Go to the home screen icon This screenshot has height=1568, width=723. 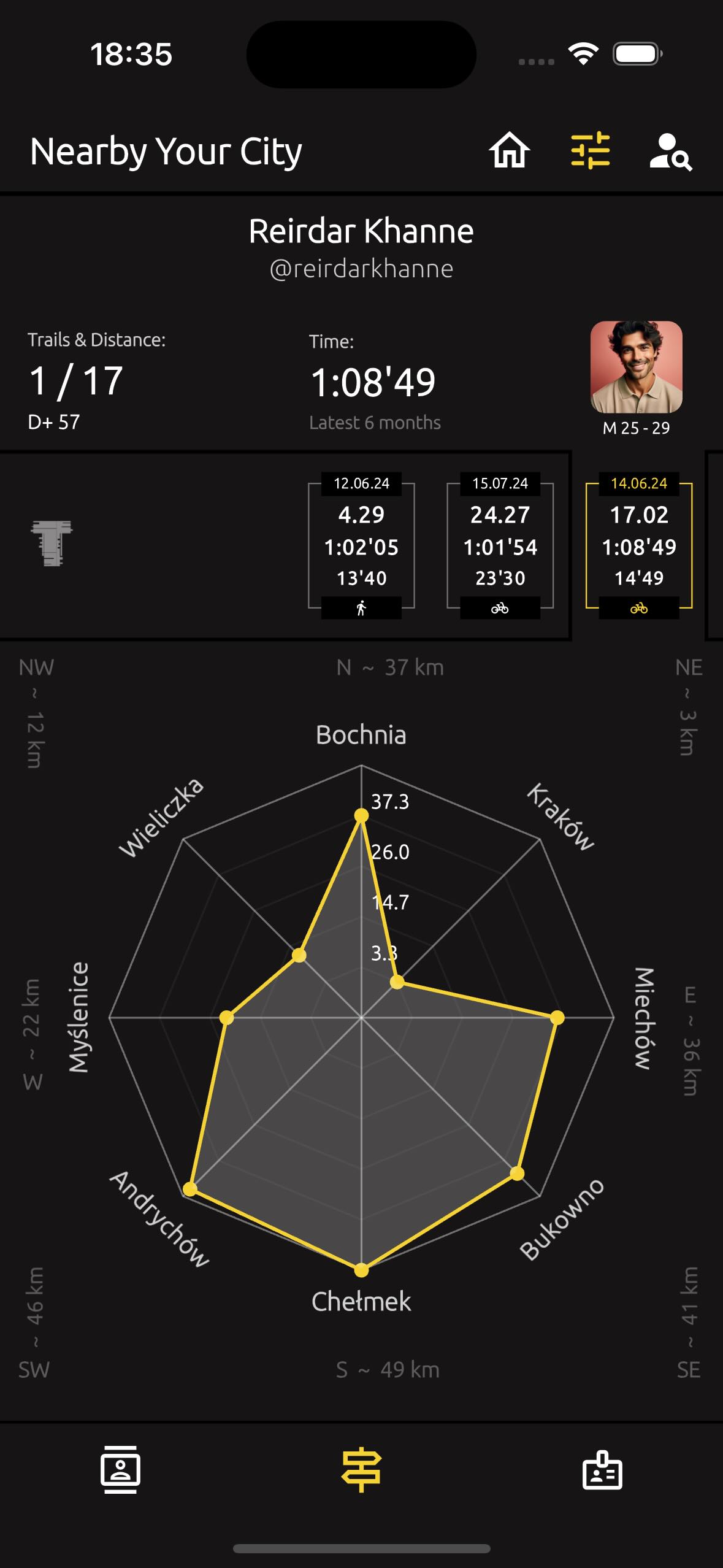509,150
